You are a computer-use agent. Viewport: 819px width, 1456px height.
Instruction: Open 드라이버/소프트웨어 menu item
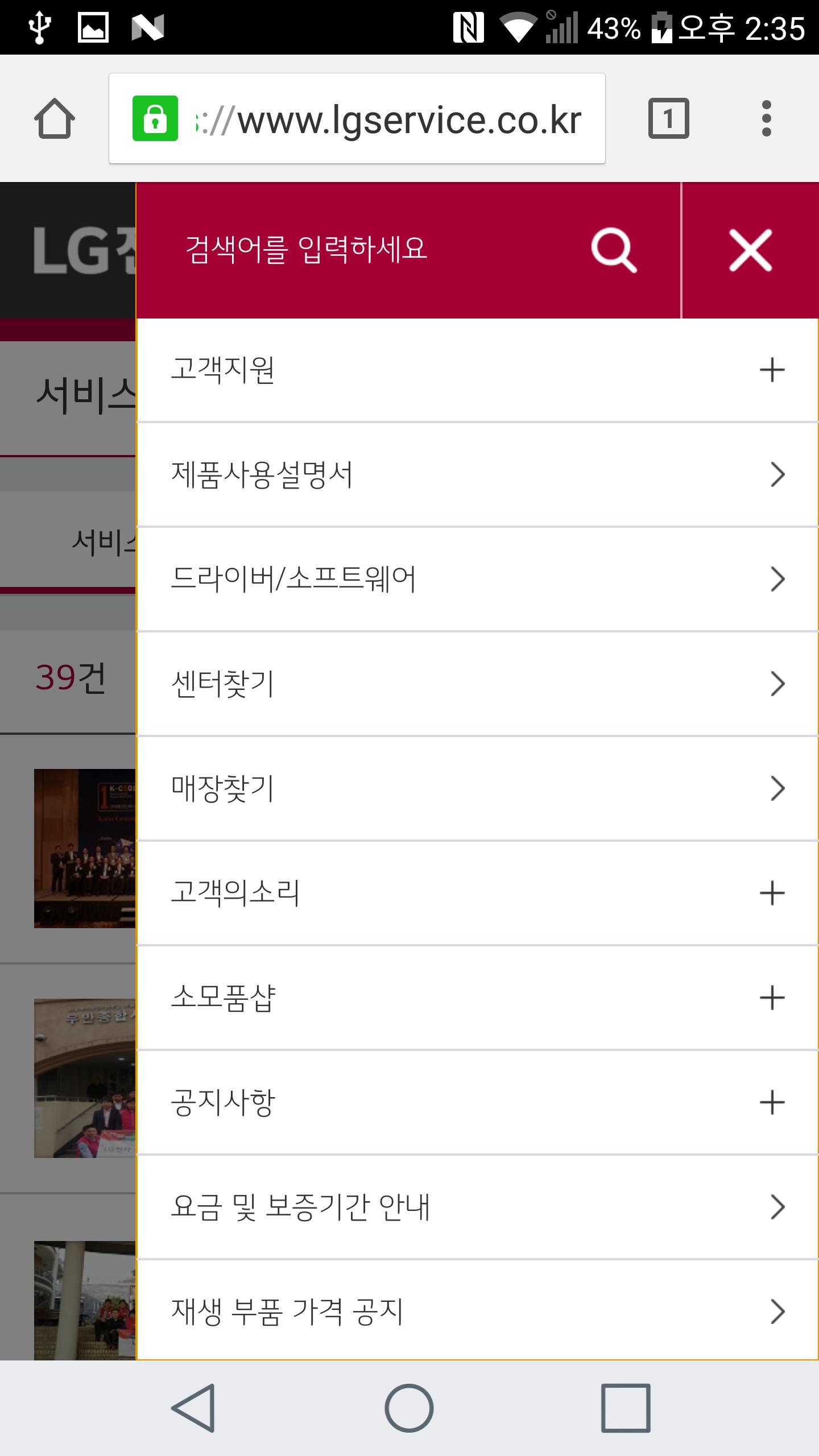click(x=478, y=580)
